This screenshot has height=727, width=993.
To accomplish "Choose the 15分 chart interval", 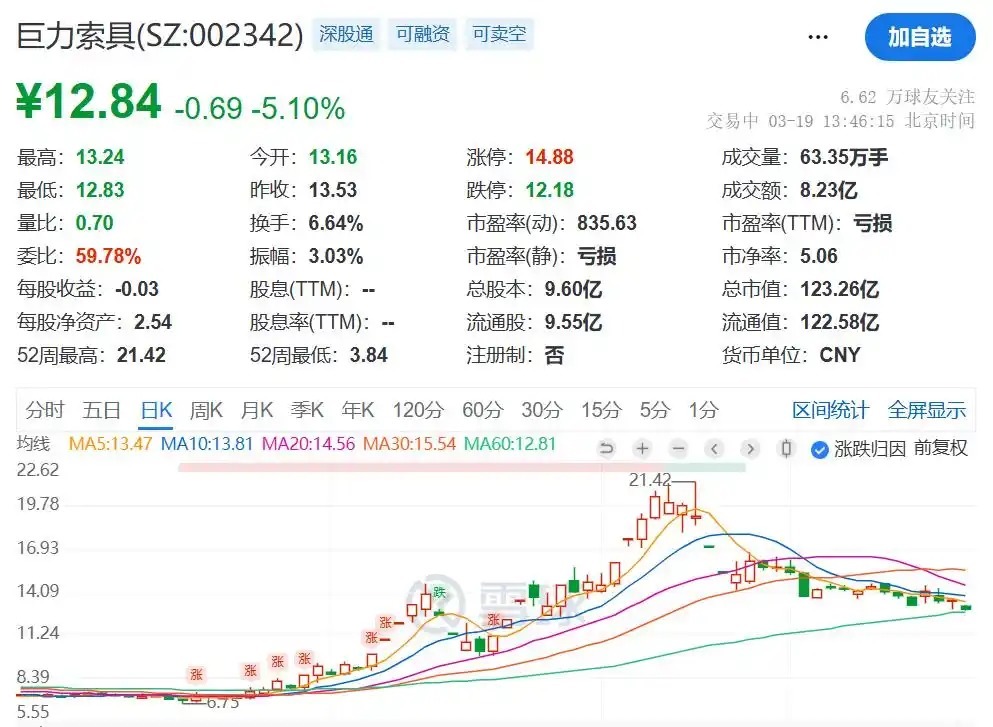I will [x=601, y=410].
